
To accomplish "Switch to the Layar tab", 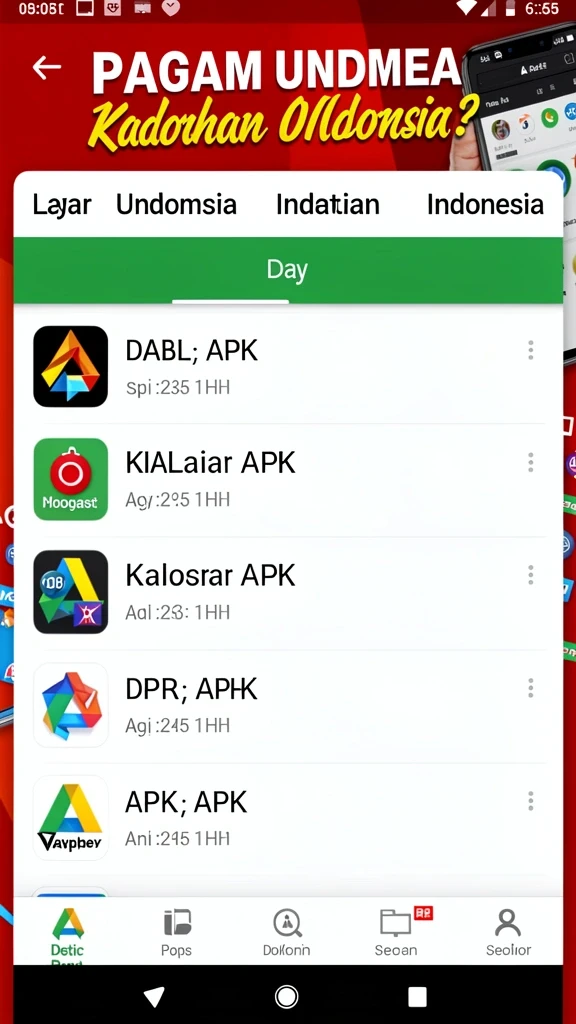I will (x=62, y=204).
